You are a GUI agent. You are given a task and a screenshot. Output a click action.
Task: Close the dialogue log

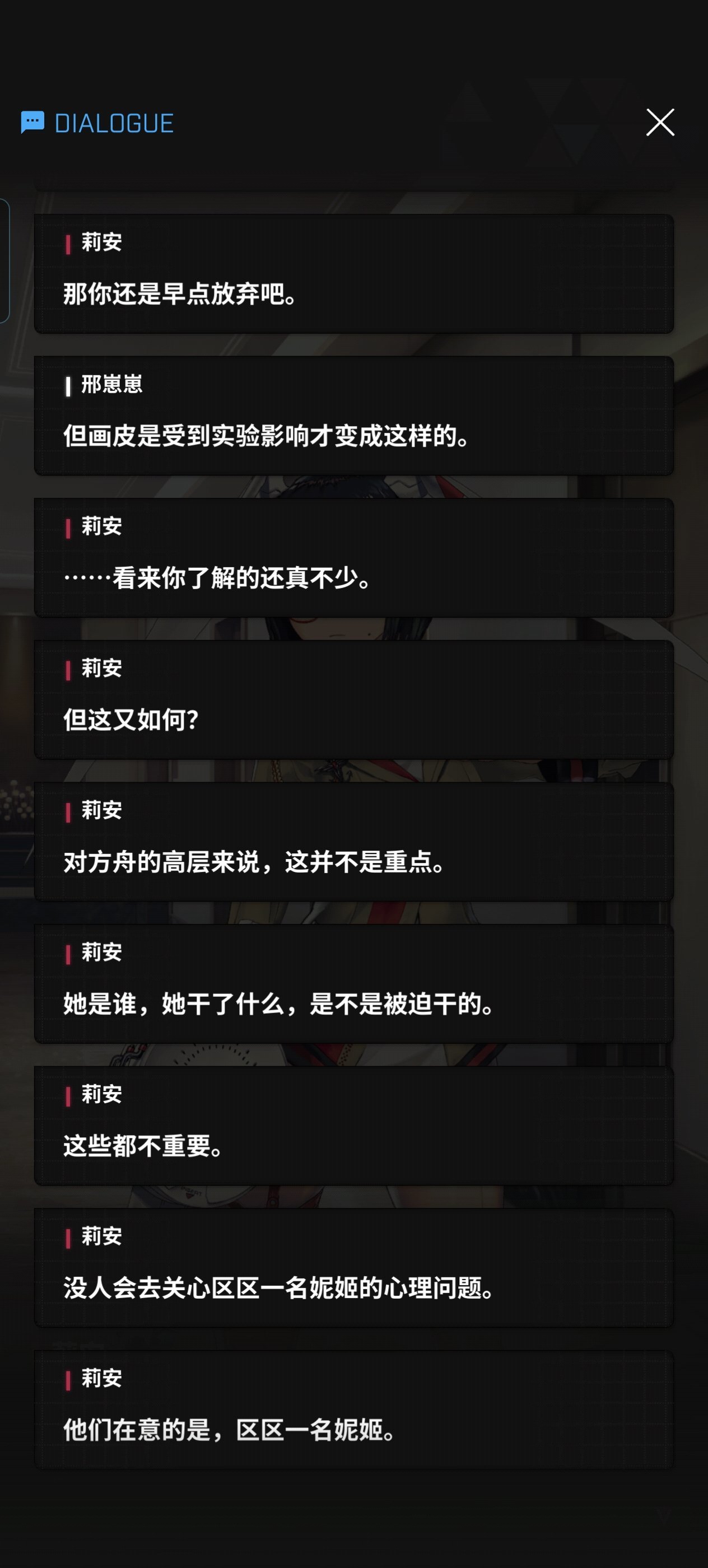pyautogui.click(x=660, y=122)
